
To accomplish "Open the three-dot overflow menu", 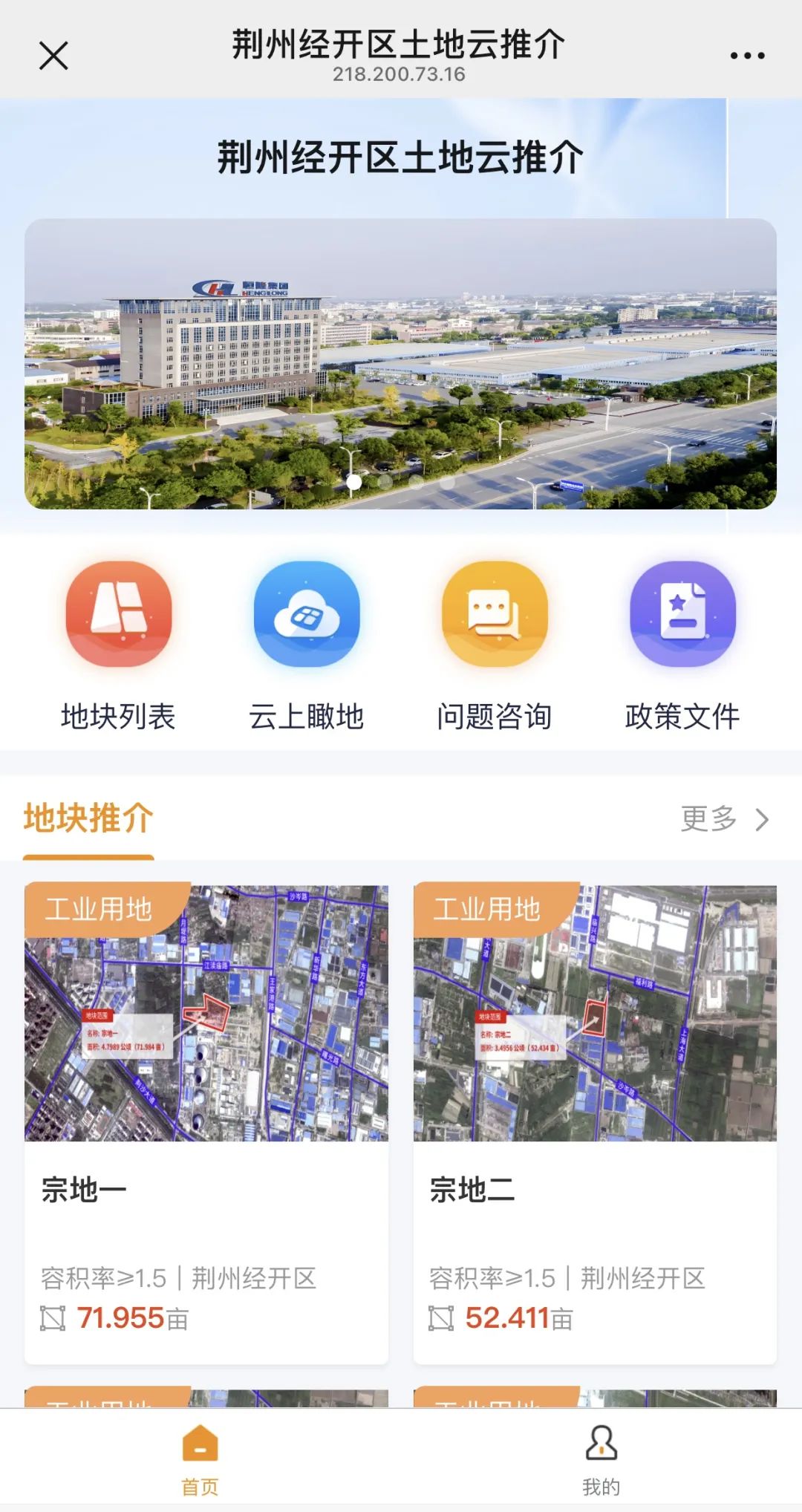I will [x=747, y=56].
